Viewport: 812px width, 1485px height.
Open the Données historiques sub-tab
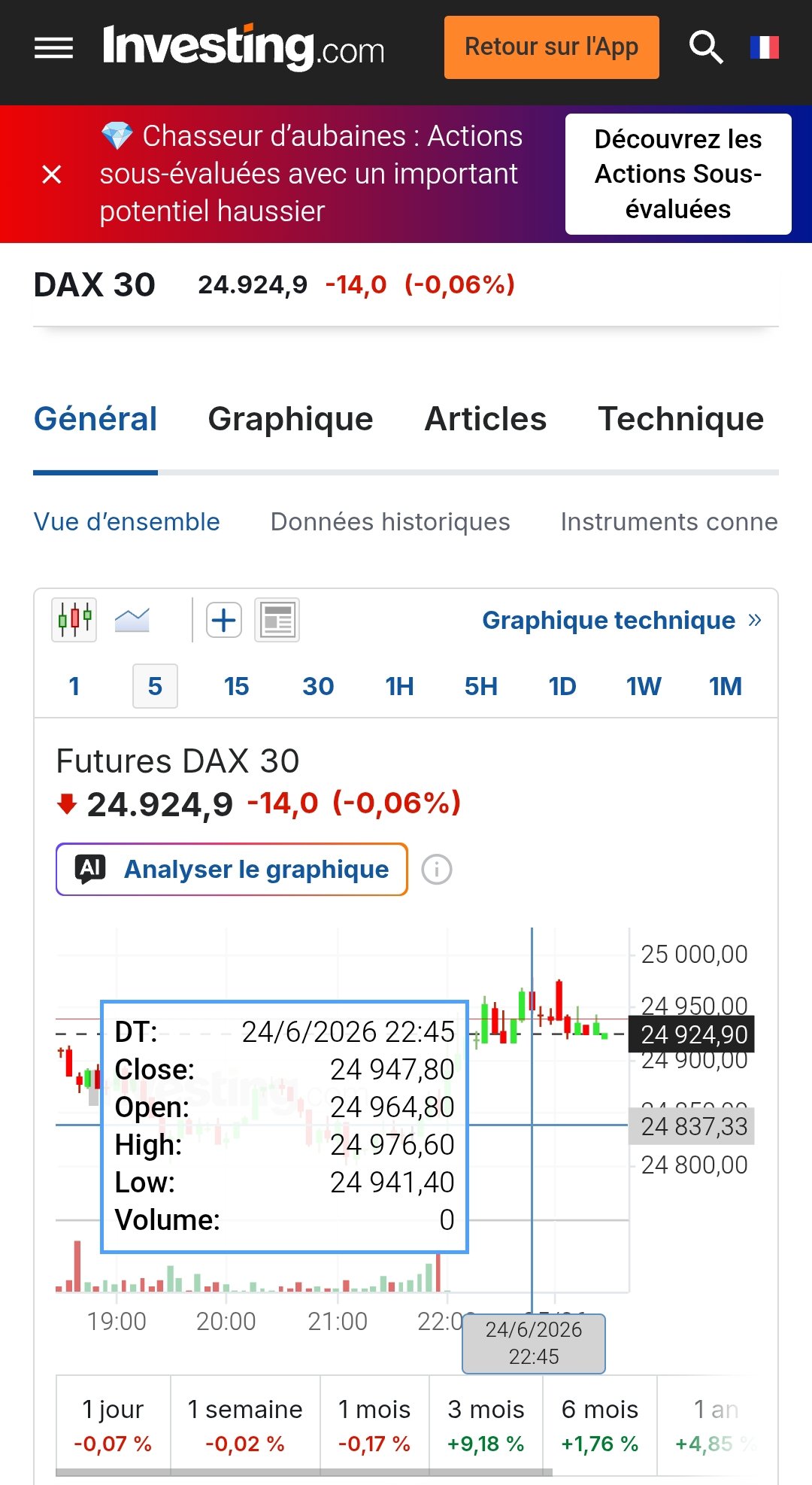point(390,521)
